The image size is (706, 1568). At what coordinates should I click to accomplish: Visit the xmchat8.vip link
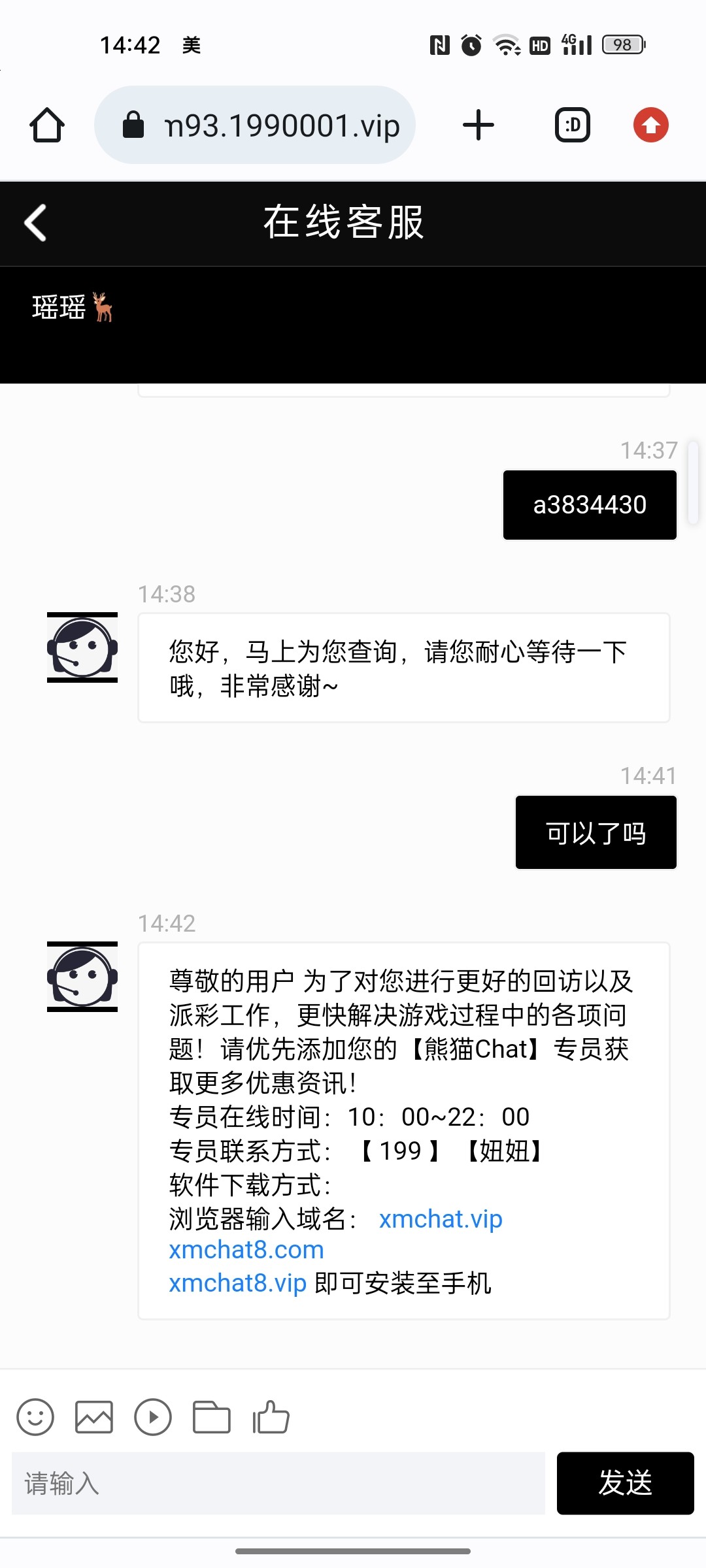[238, 1284]
